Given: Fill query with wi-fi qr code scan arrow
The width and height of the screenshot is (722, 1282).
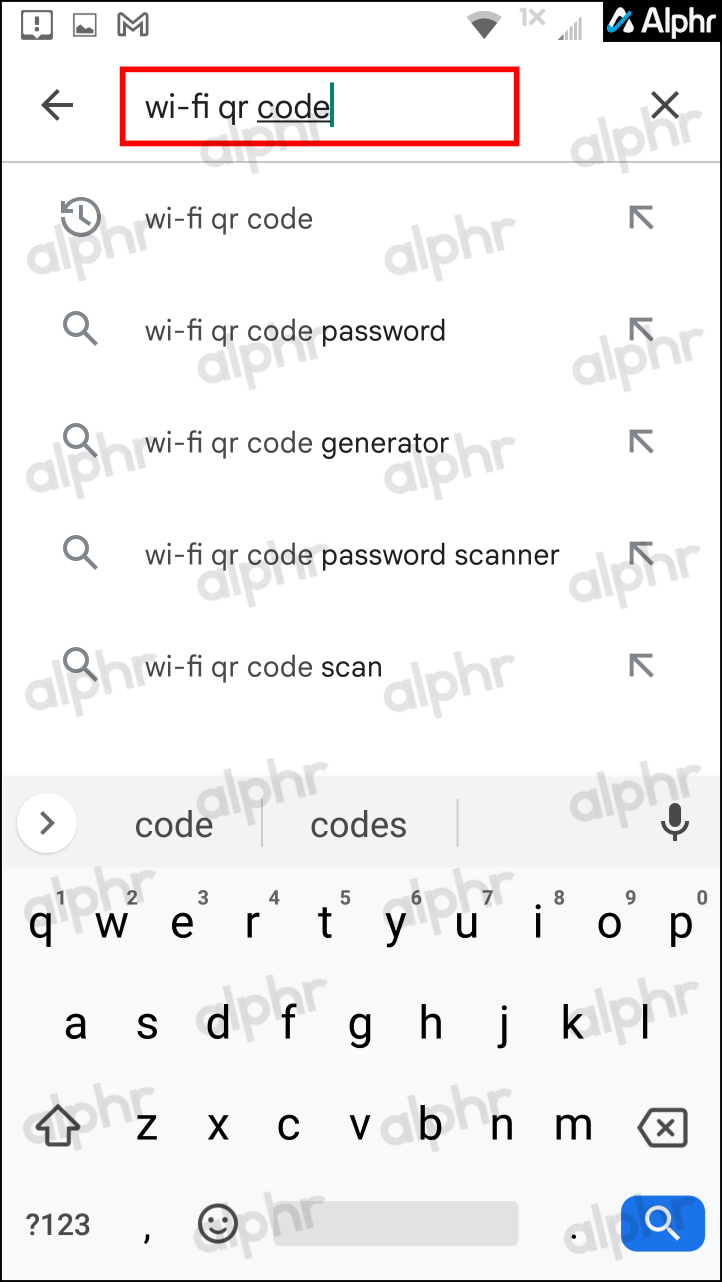Looking at the screenshot, I should point(641,665).
